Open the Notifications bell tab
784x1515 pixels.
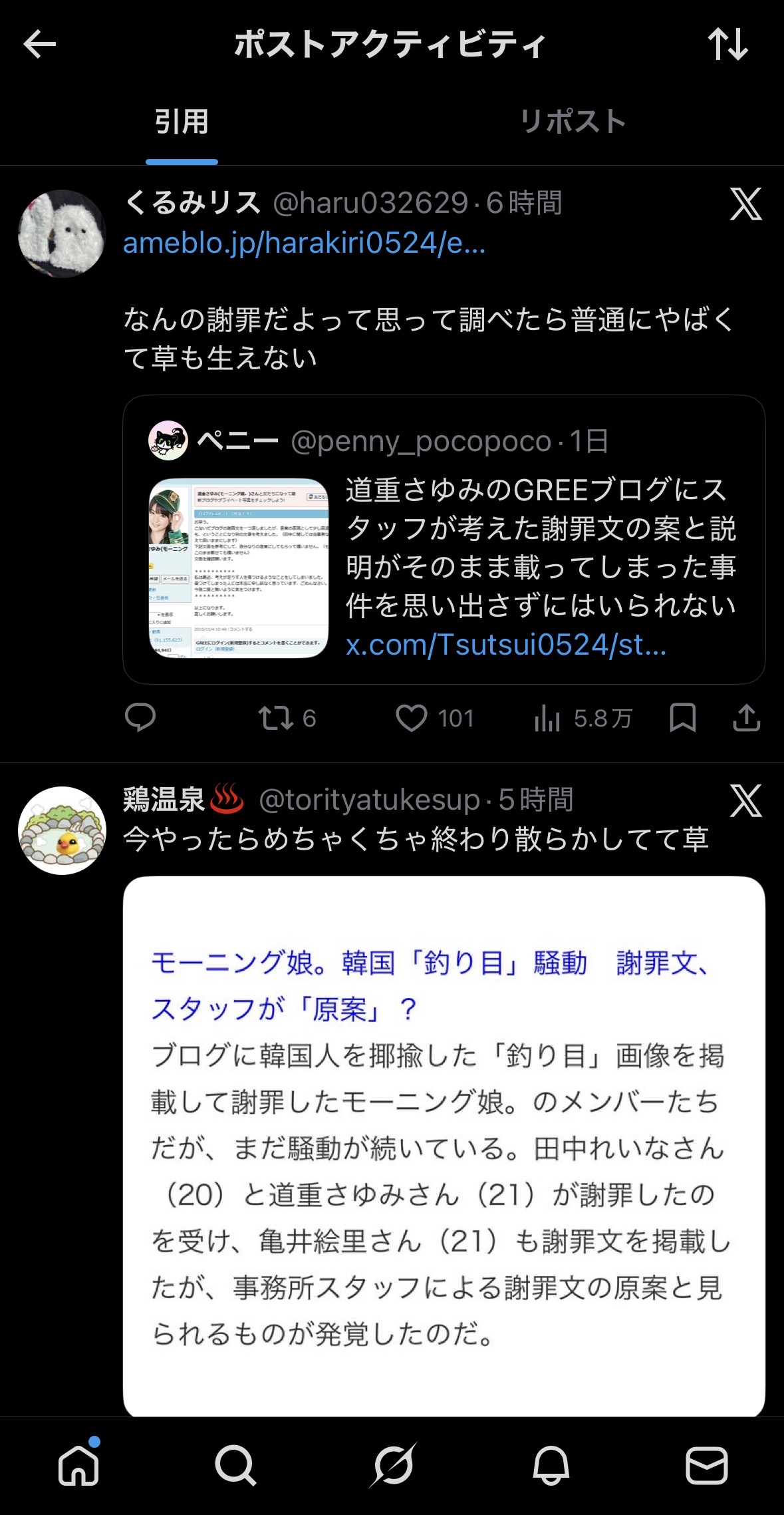click(551, 1466)
